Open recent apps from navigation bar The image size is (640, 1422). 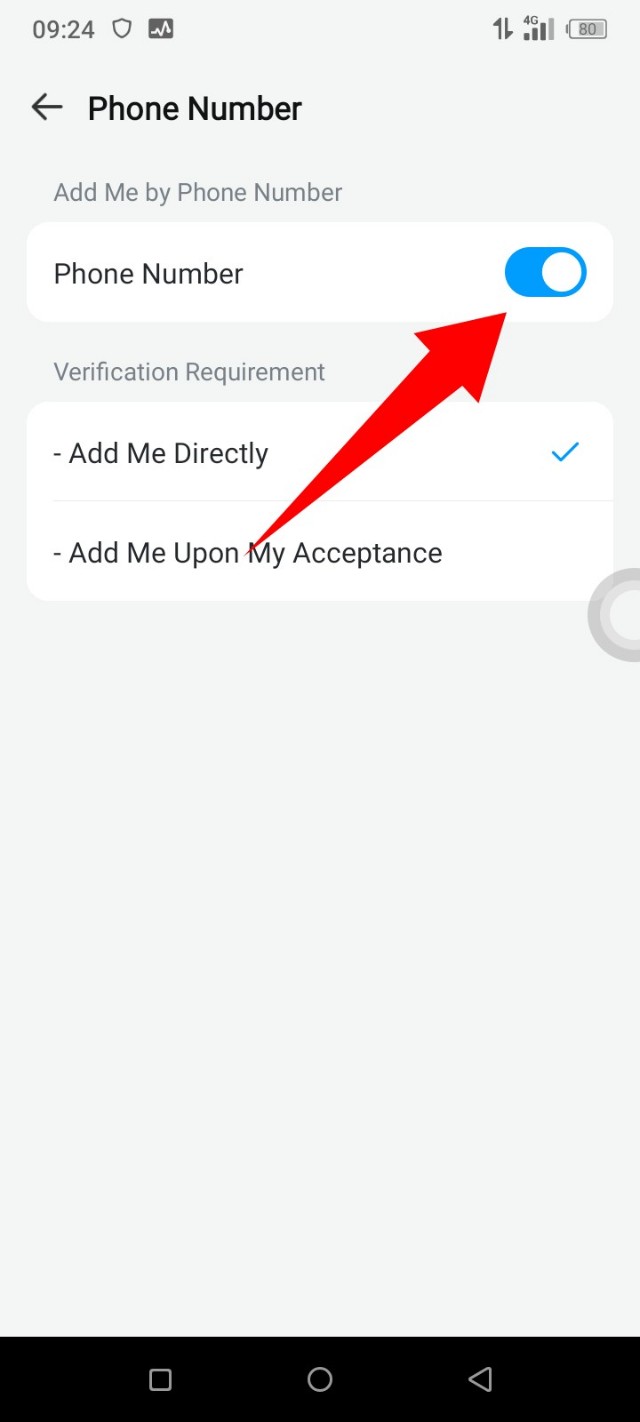[x=160, y=1380]
